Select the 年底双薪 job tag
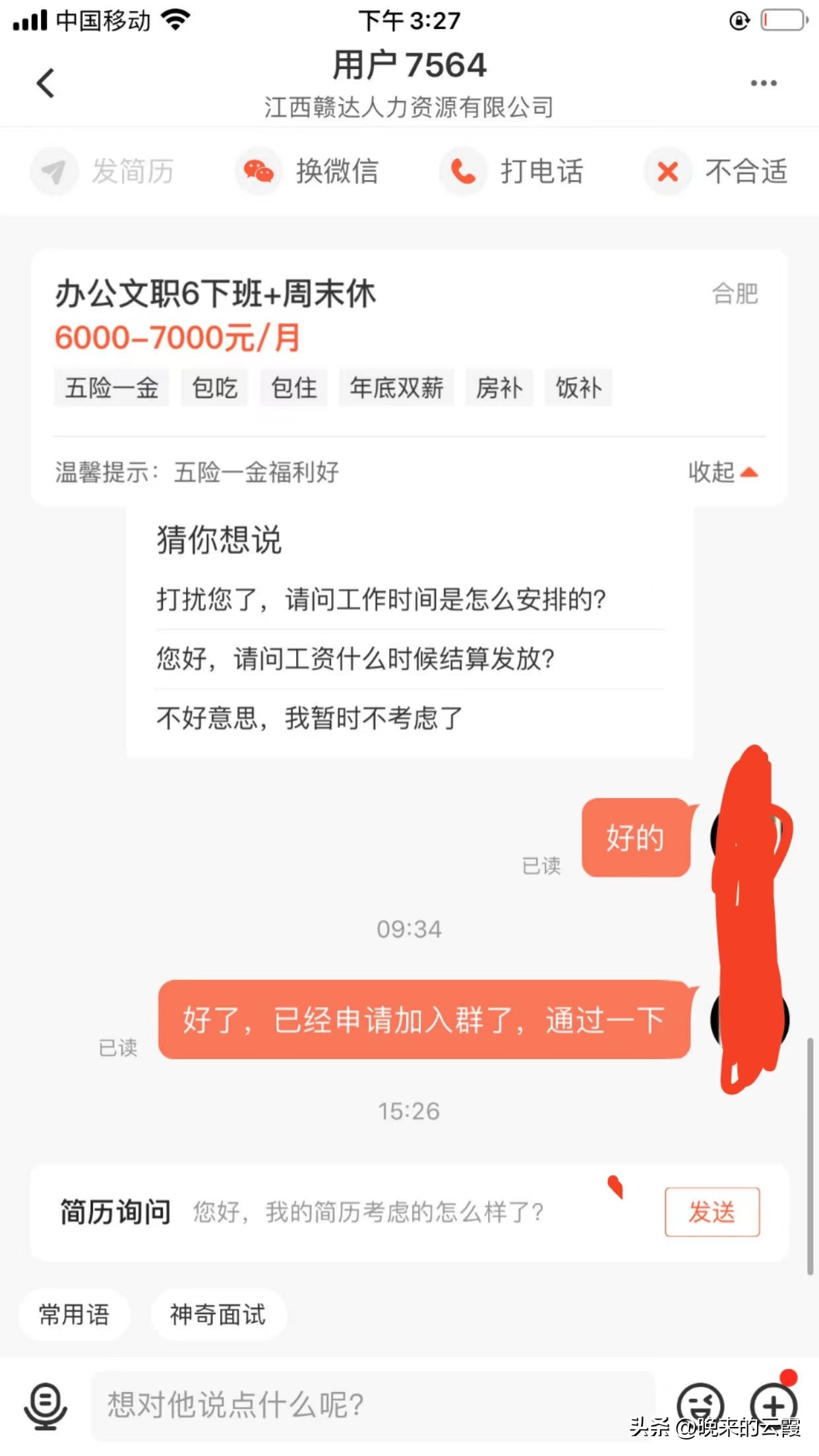 point(396,388)
